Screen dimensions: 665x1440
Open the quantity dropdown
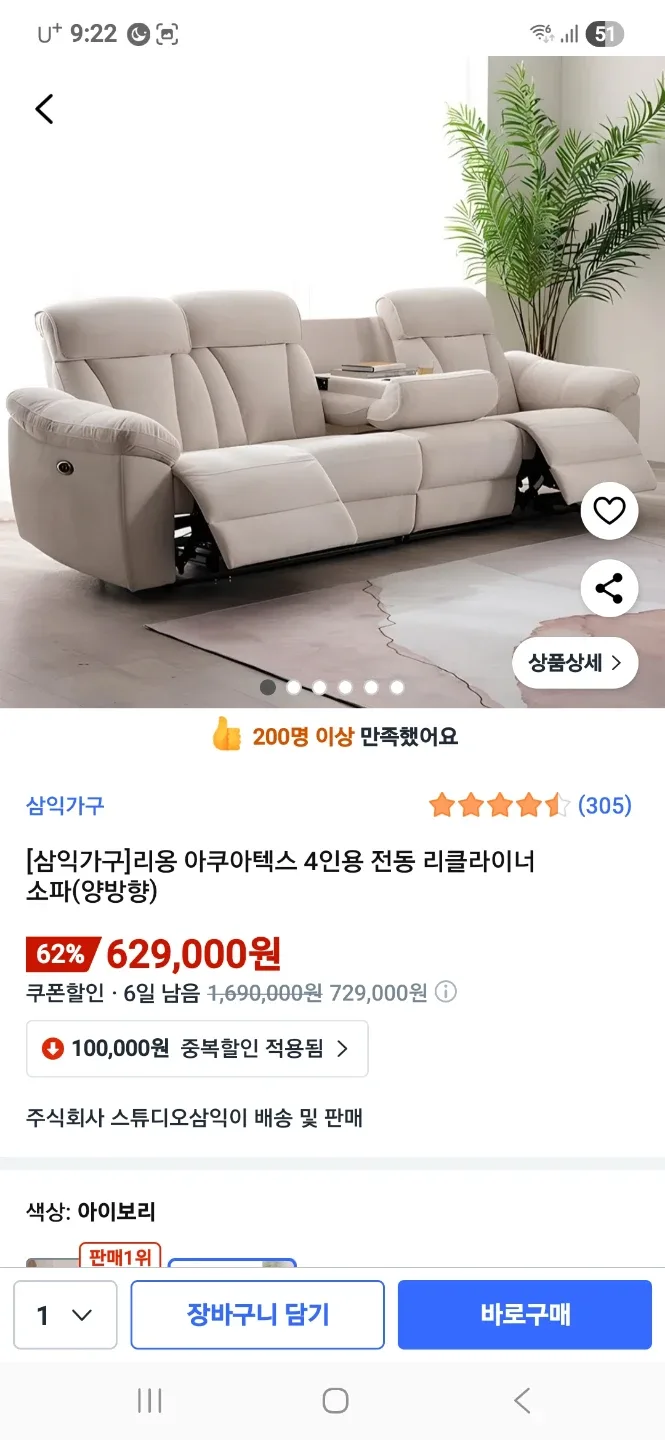coord(65,1315)
